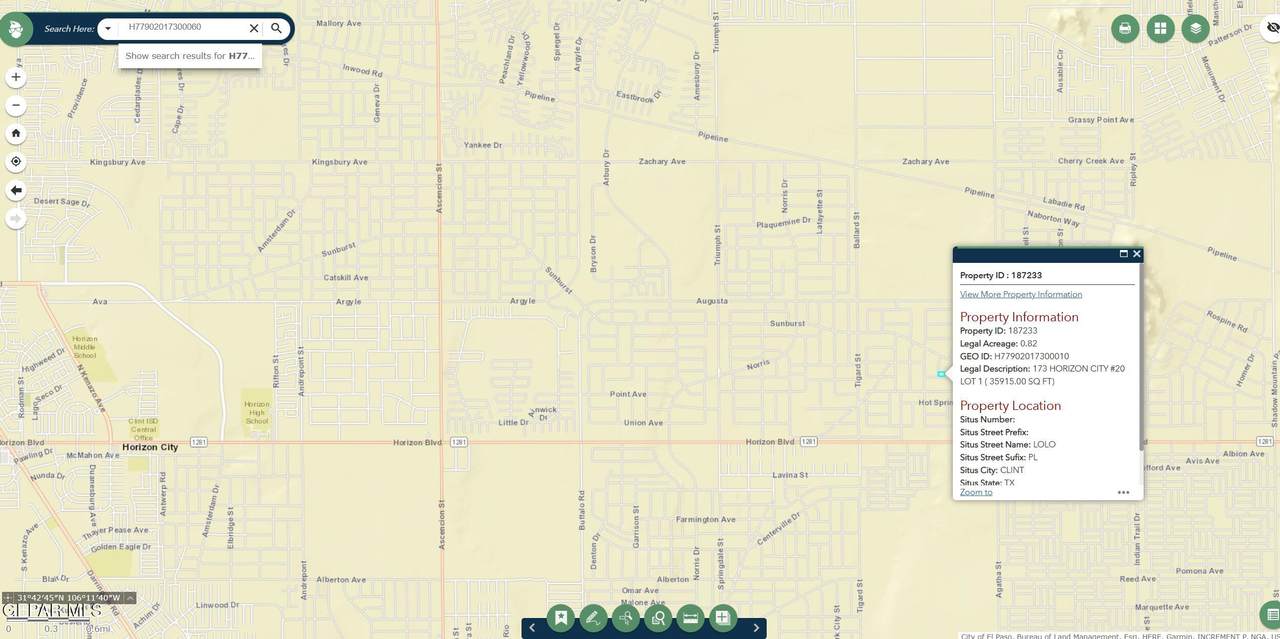This screenshot has width=1280, height=639.
Task: Open the layers list
Action: 1195,28
